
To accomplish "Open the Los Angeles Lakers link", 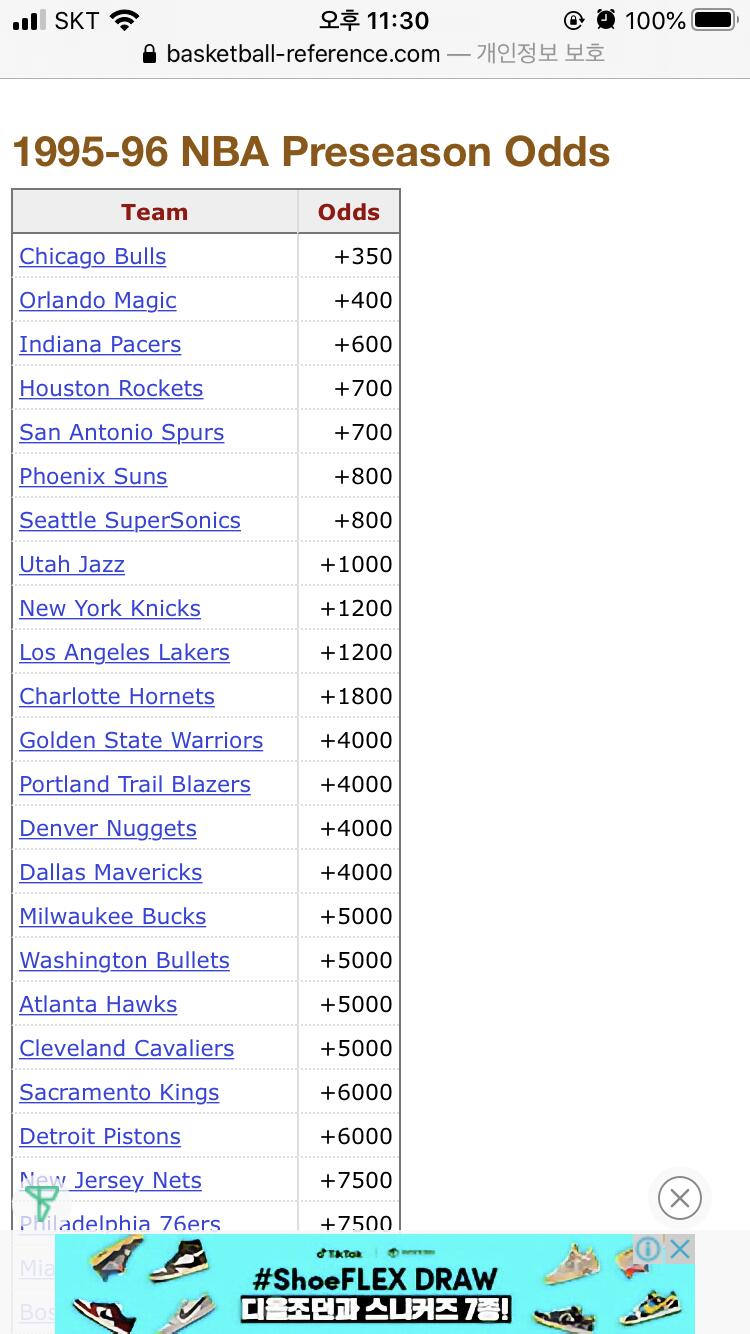I will point(124,652).
